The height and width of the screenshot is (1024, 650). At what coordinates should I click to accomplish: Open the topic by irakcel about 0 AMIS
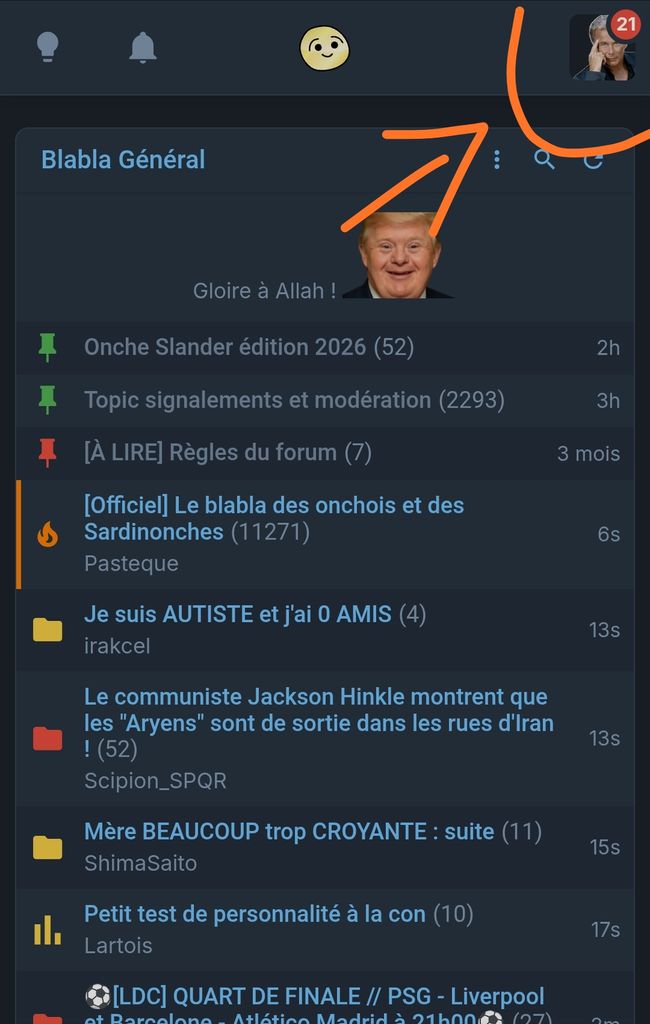point(238,615)
